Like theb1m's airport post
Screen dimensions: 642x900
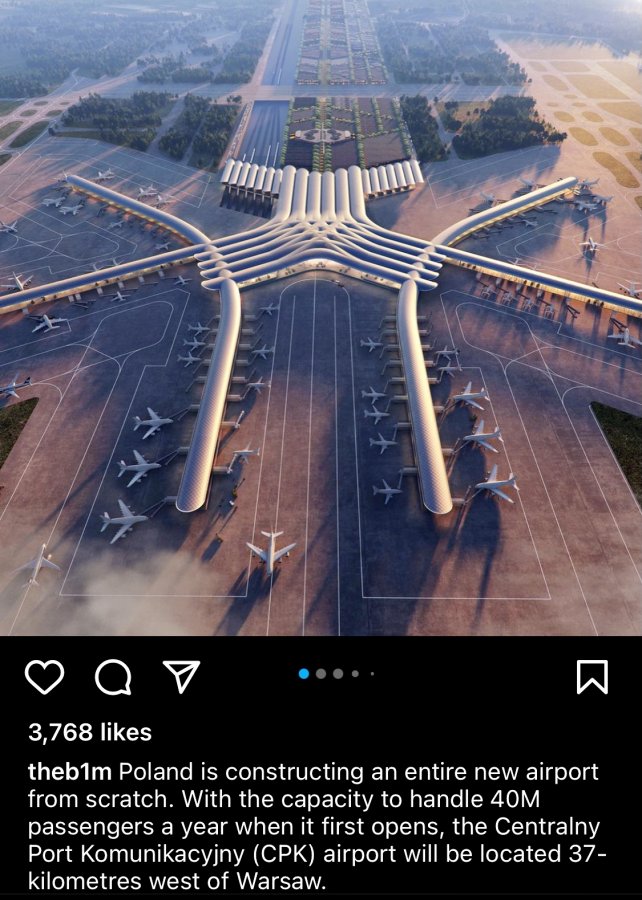point(44,677)
